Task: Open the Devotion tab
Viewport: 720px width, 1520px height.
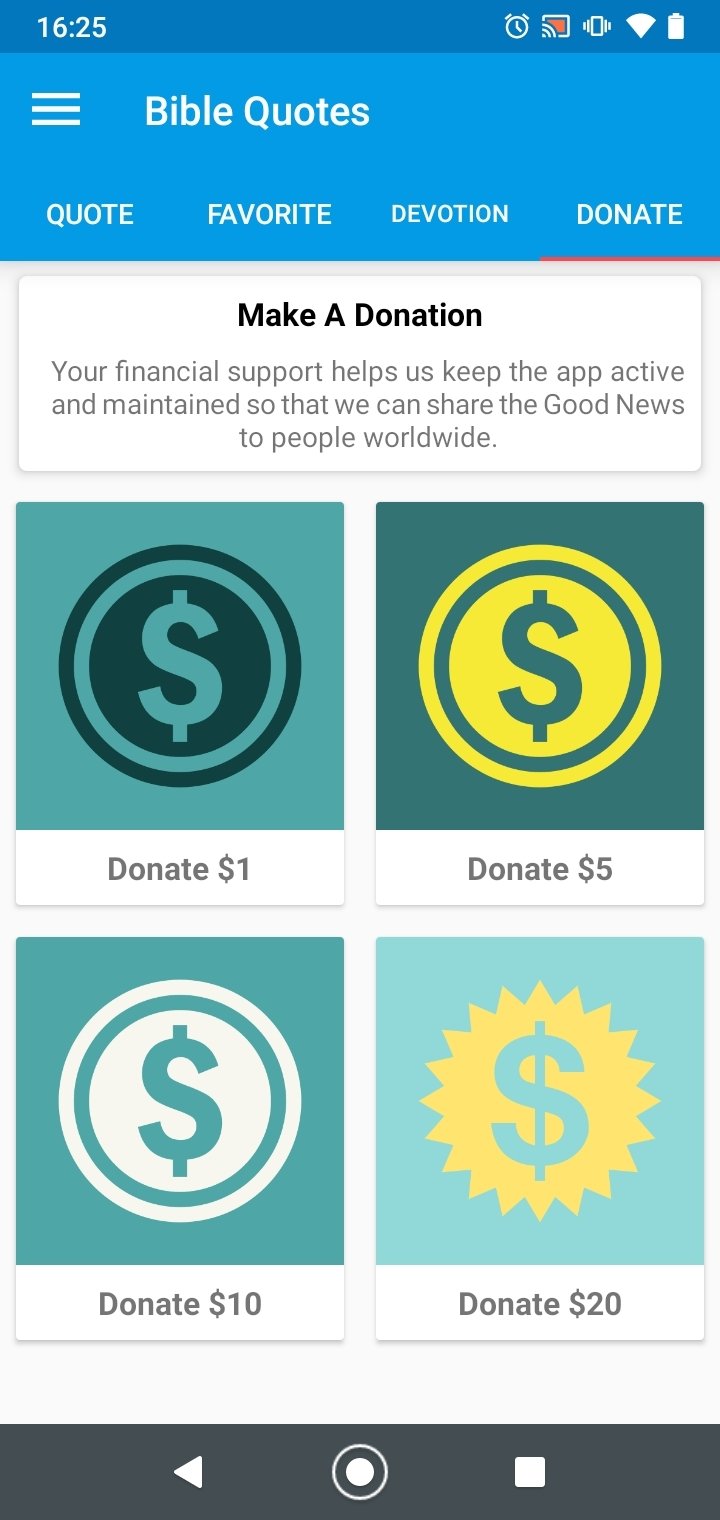Action: 450,214
